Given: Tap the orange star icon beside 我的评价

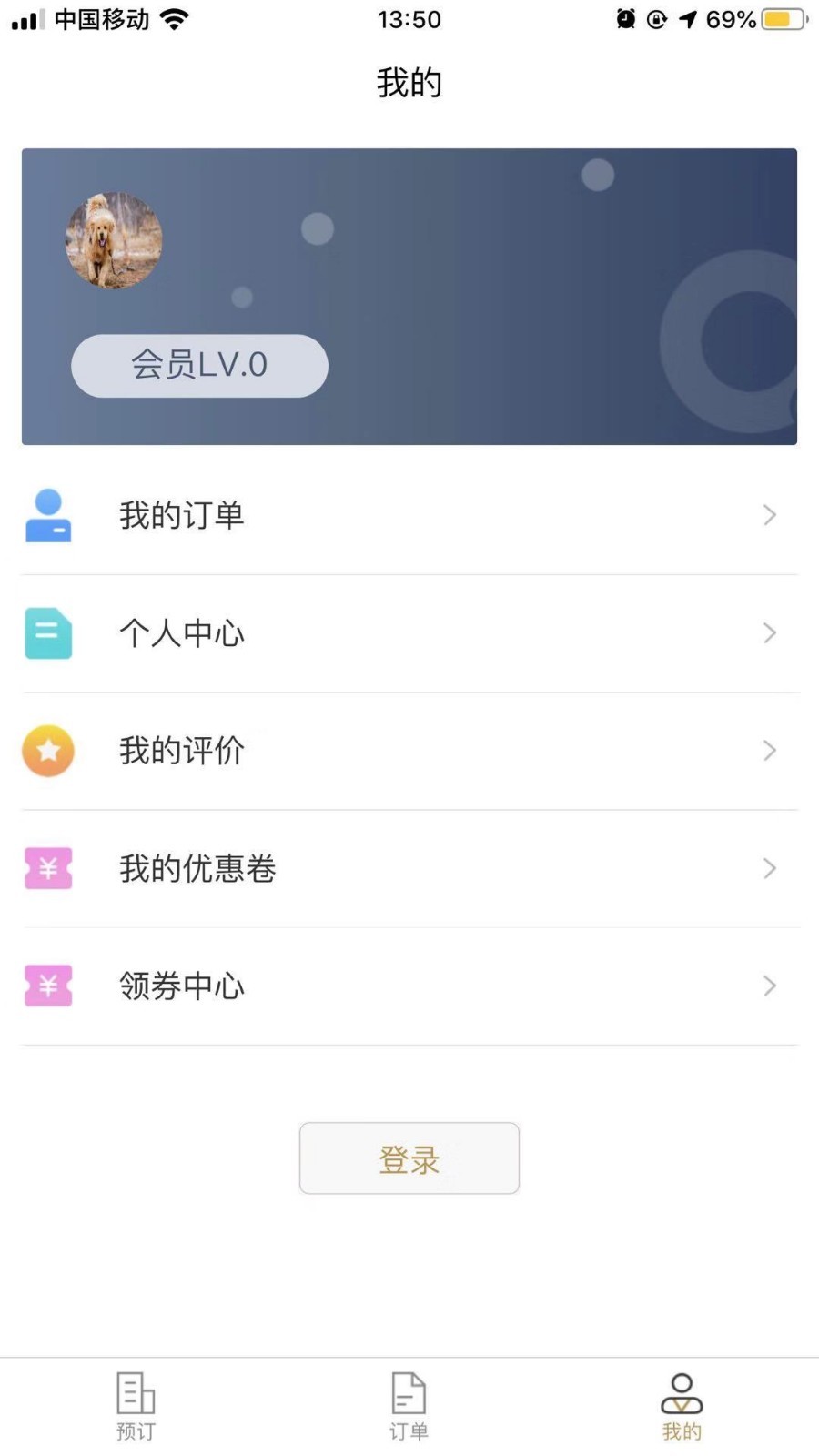Looking at the screenshot, I should (48, 750).
